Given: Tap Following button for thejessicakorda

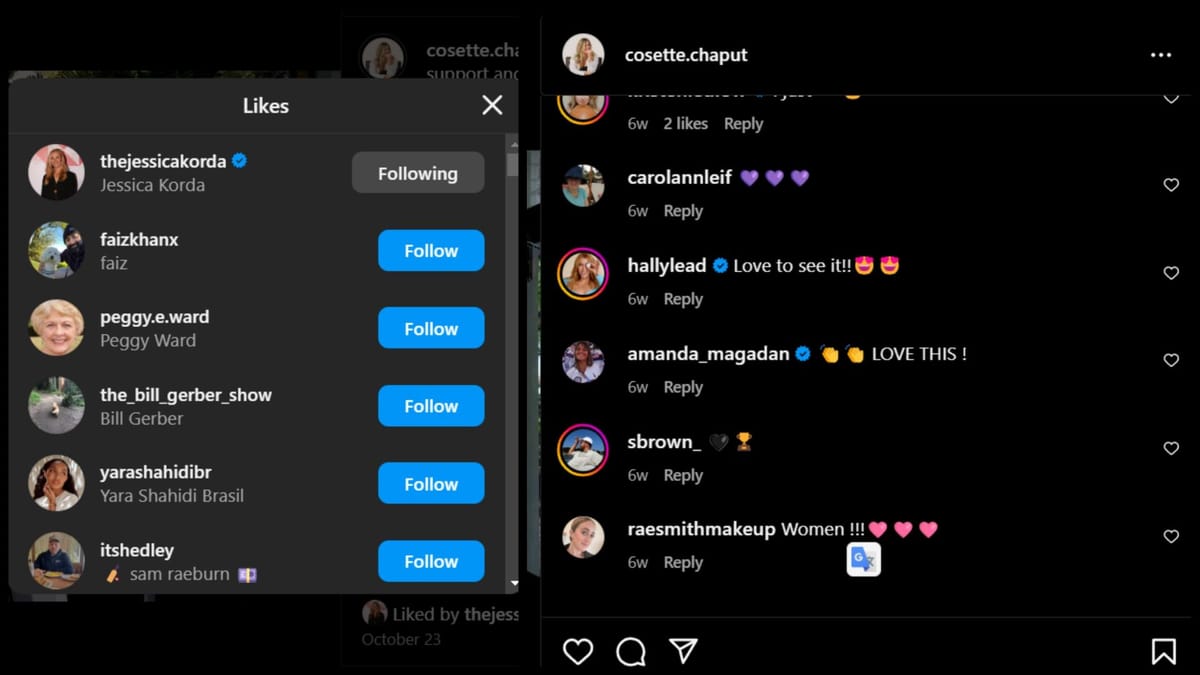Looking at the screenshot, I should click(x=418, y=173).
